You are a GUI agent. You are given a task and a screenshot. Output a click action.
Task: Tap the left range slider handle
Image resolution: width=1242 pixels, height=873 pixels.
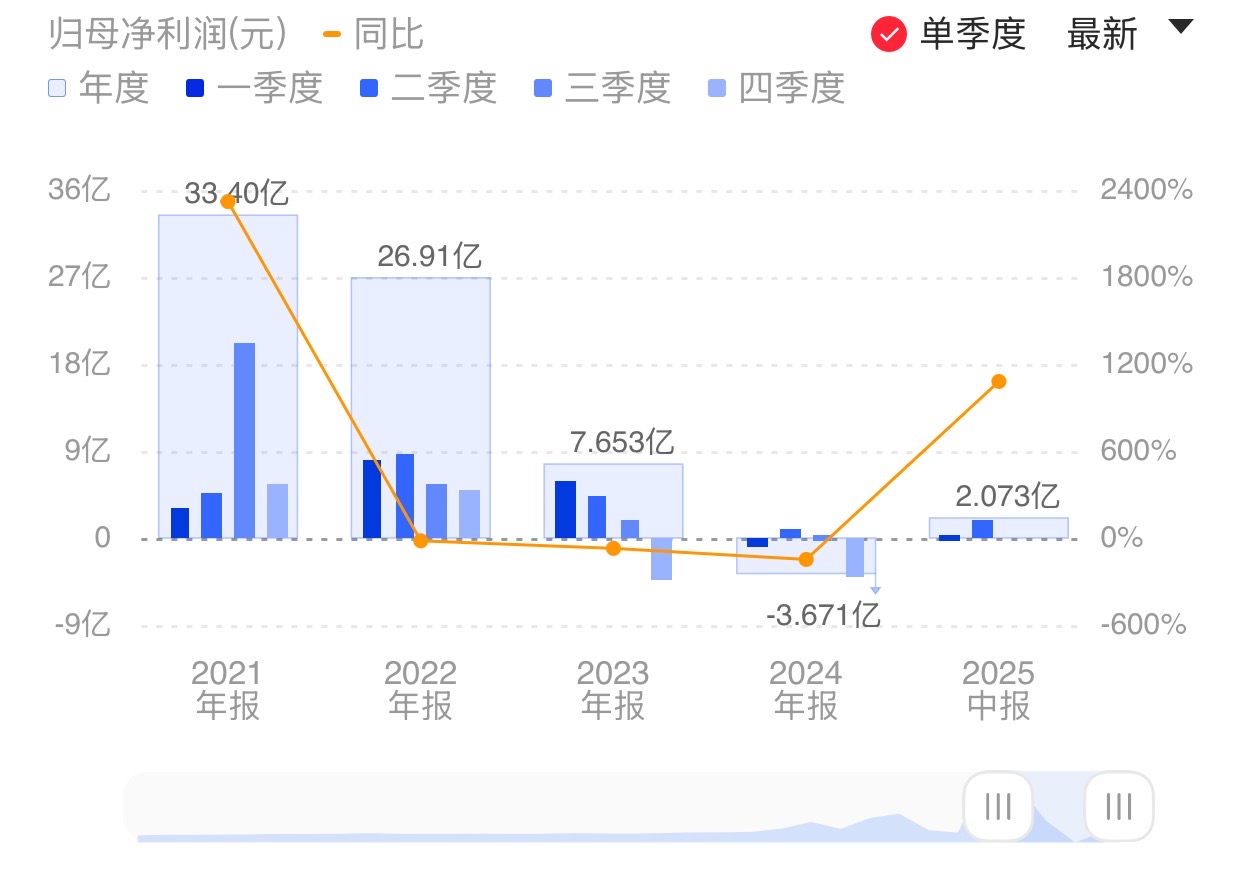[x=997, y=805]
